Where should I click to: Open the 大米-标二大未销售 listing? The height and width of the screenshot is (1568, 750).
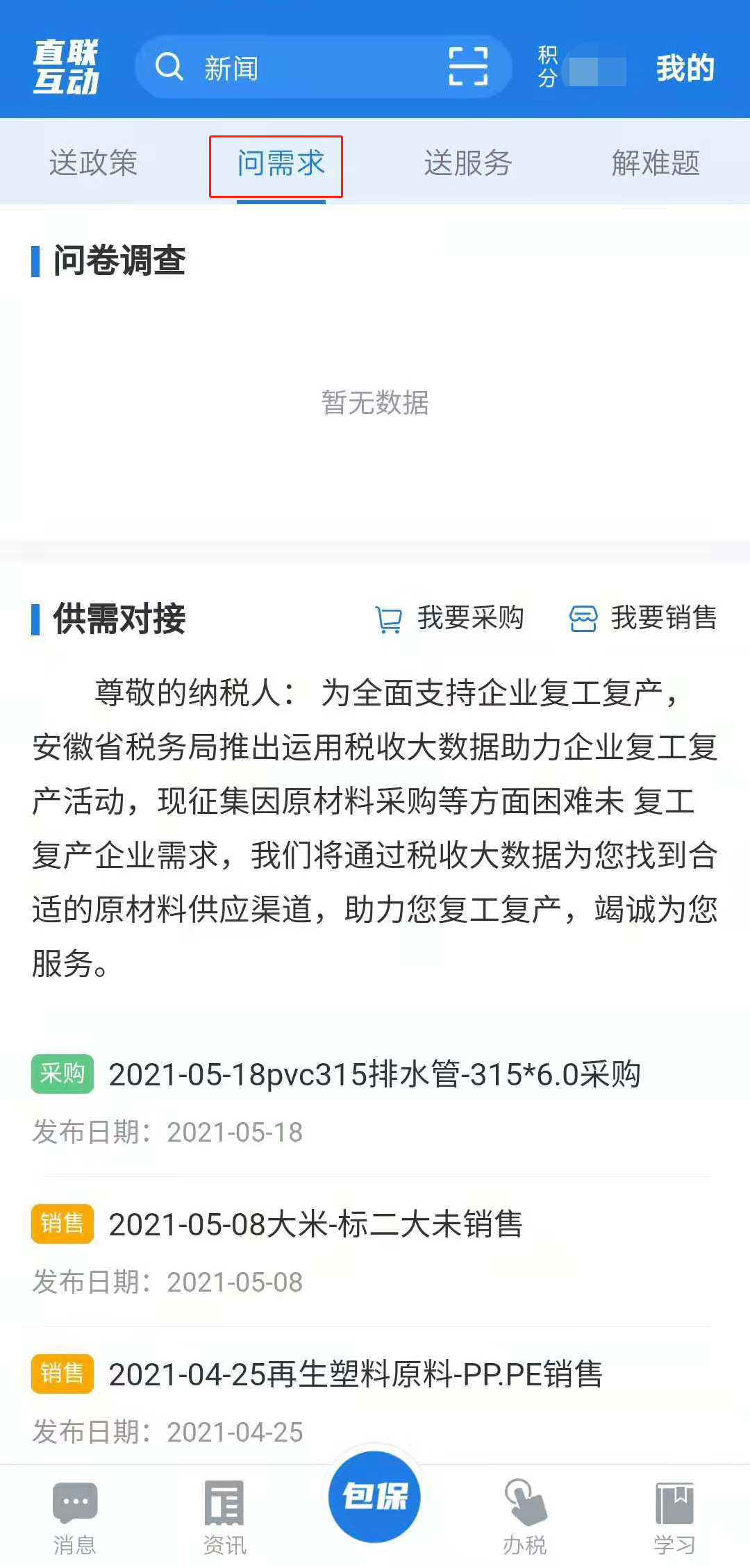[x=315, y=1224]
